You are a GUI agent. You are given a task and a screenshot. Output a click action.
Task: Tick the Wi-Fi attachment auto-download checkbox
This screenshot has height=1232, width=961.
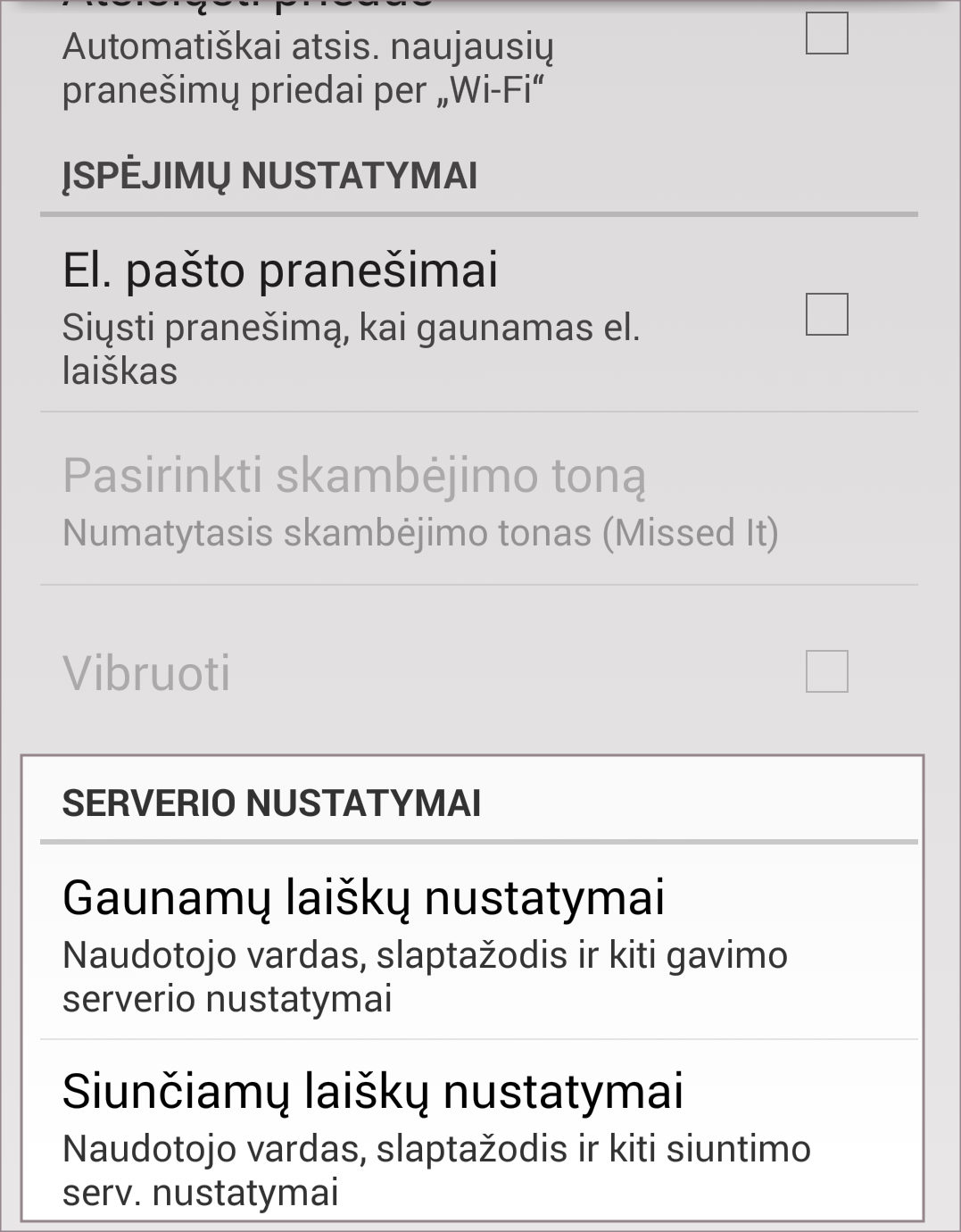(x=826, y=34)
